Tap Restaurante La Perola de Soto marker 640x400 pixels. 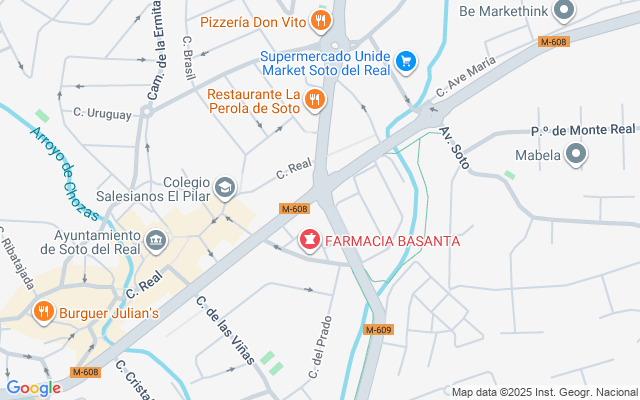[314, 98]
